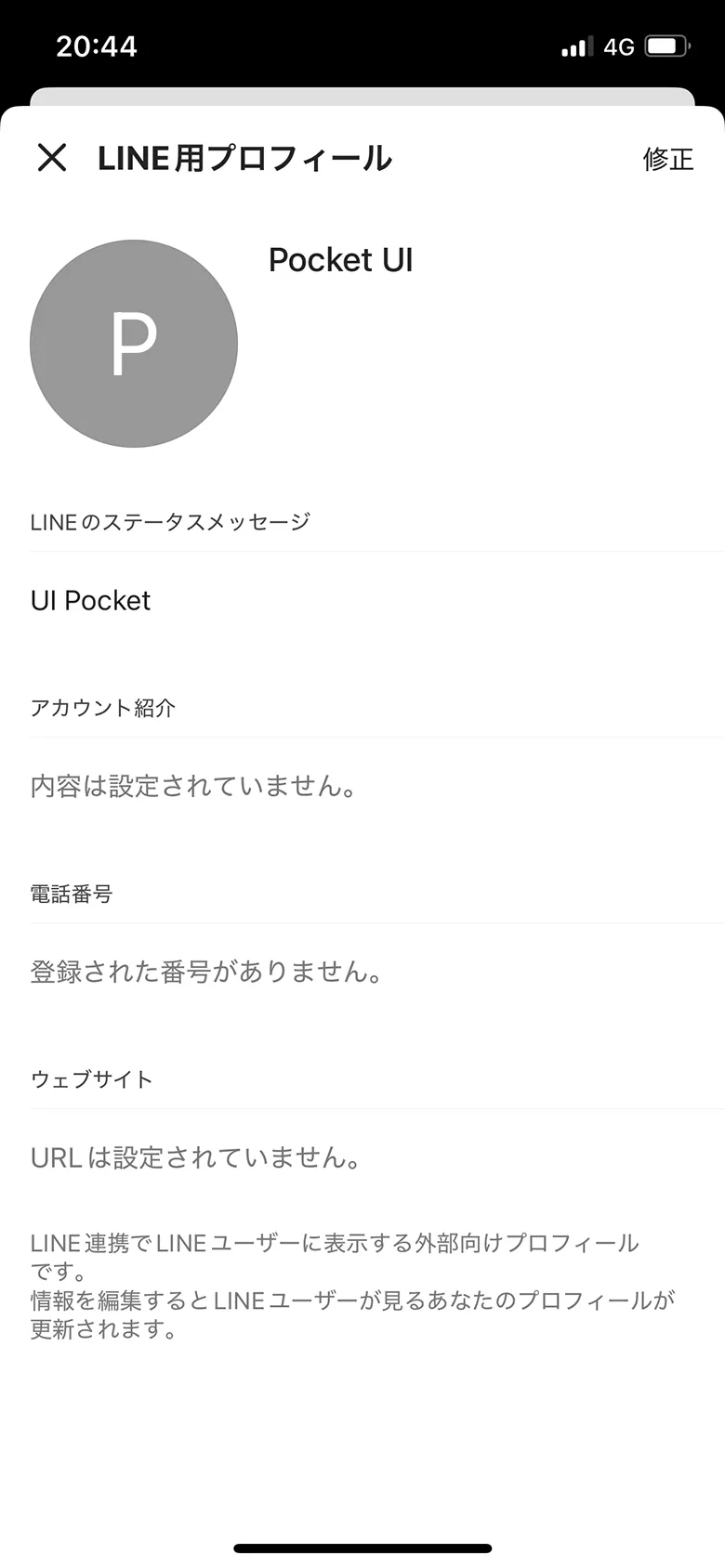The height and width of the screenshot is (1568, 725).
Task: Select the LINEのステータスメッセージ label
Action: (x=171, y=522)
